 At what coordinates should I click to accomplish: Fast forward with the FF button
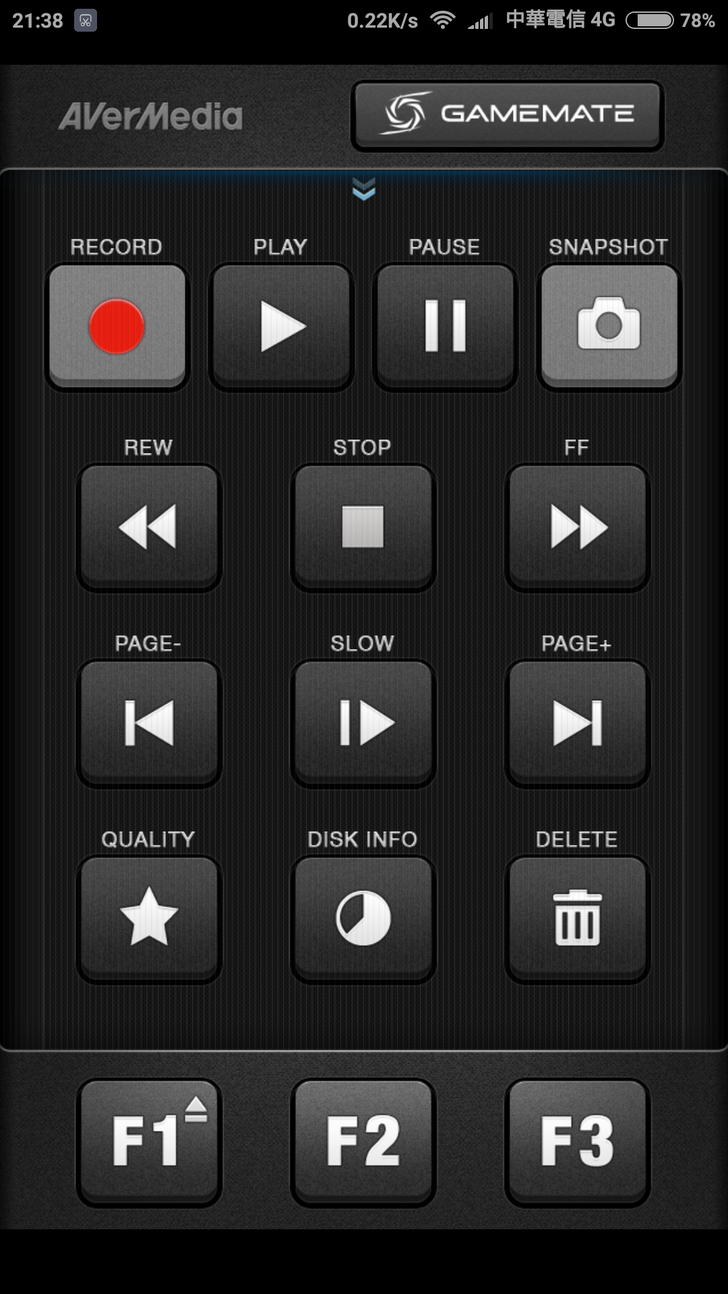578,526
